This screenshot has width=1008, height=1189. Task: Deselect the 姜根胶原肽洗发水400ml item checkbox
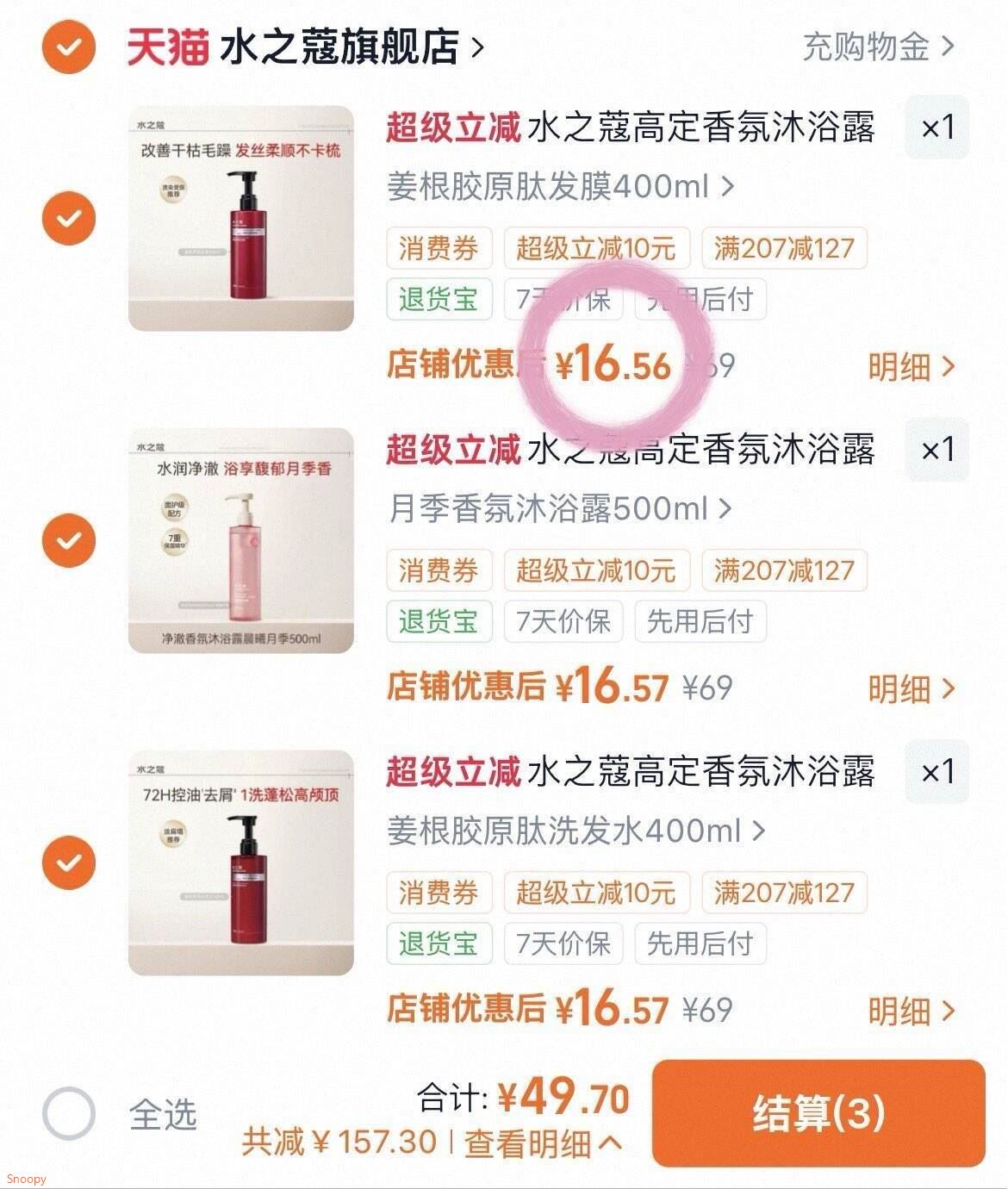point(69,862)
